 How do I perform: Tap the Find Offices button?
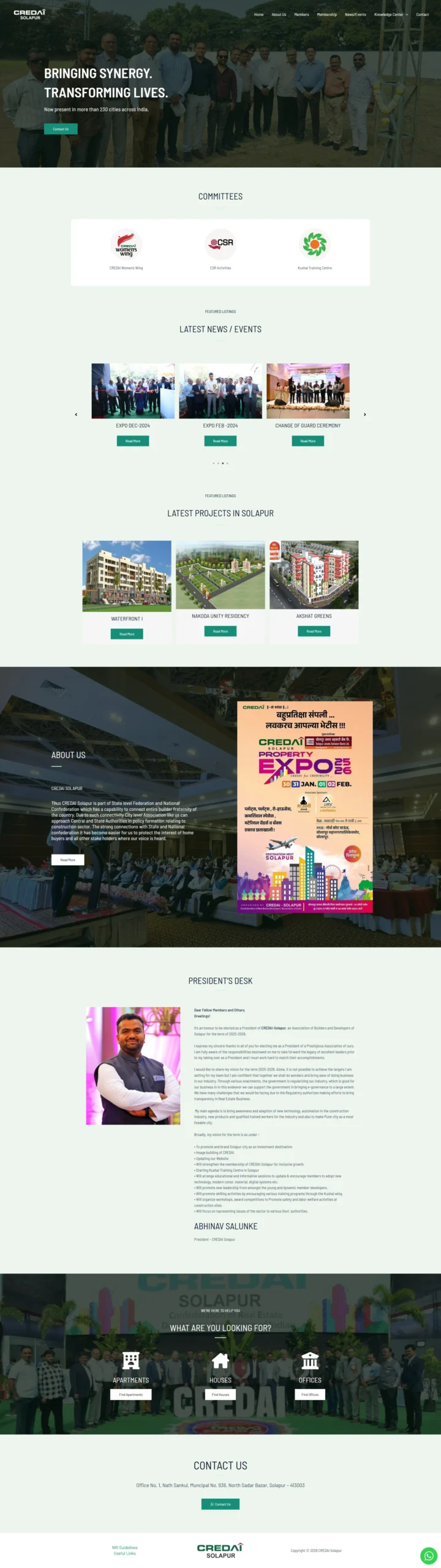[x=310, y=1395]
